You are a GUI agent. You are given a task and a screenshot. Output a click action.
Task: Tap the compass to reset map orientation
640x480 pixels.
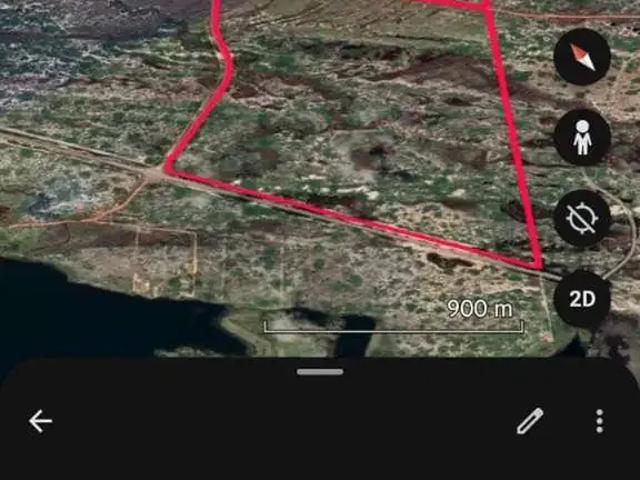pyautogui.click(x=582, y=57)
